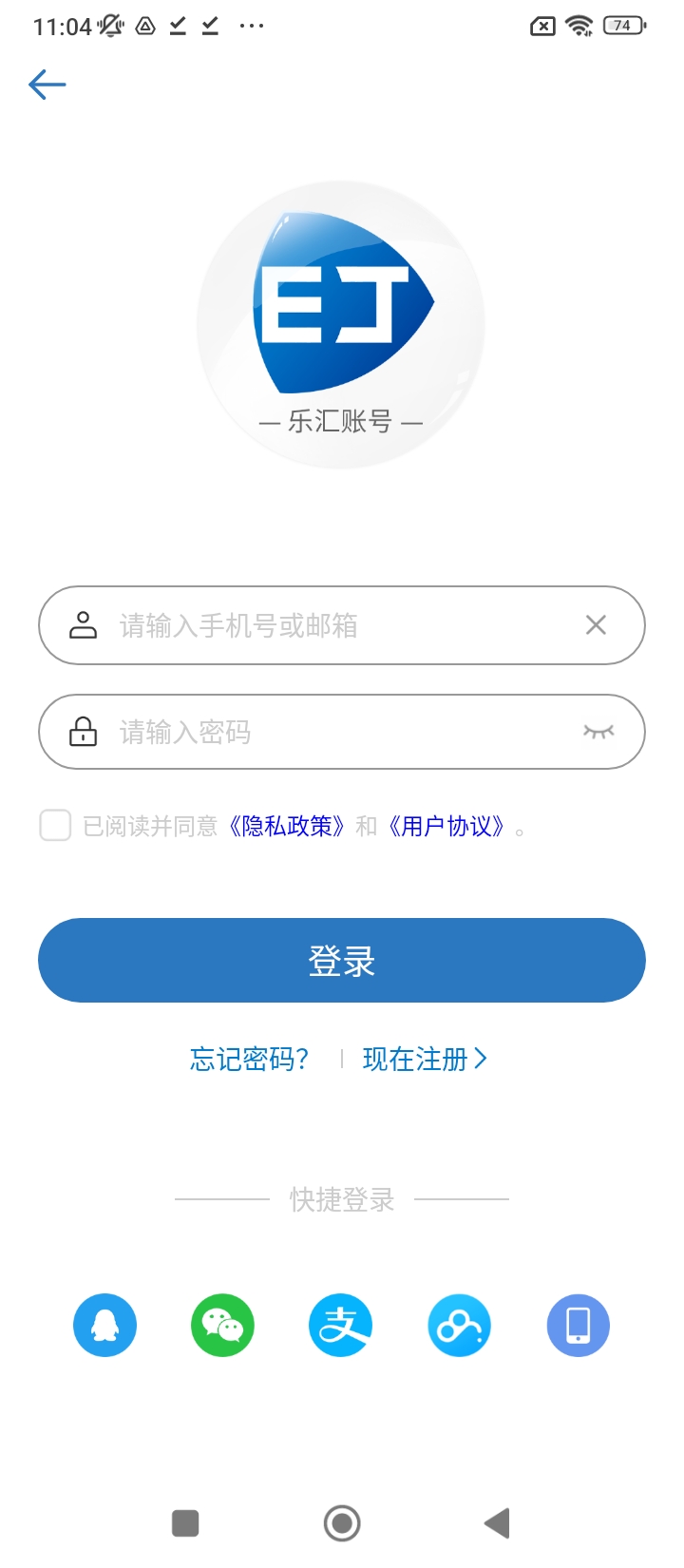Log in with WeChat icon
The height and width of the screenshot is (1568, 684).
click(x=222, y=1325)
